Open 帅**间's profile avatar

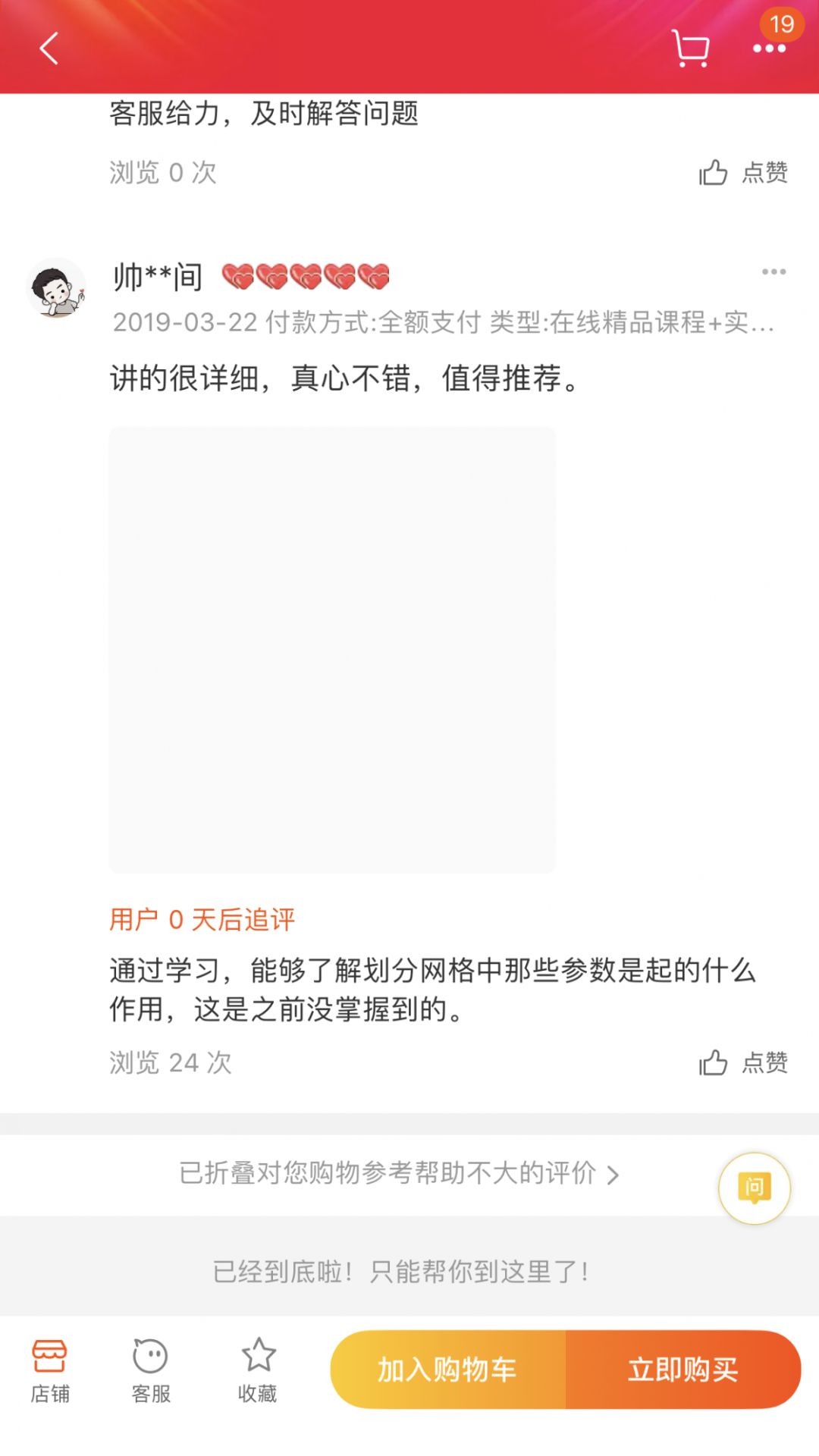tap(56, 288)
